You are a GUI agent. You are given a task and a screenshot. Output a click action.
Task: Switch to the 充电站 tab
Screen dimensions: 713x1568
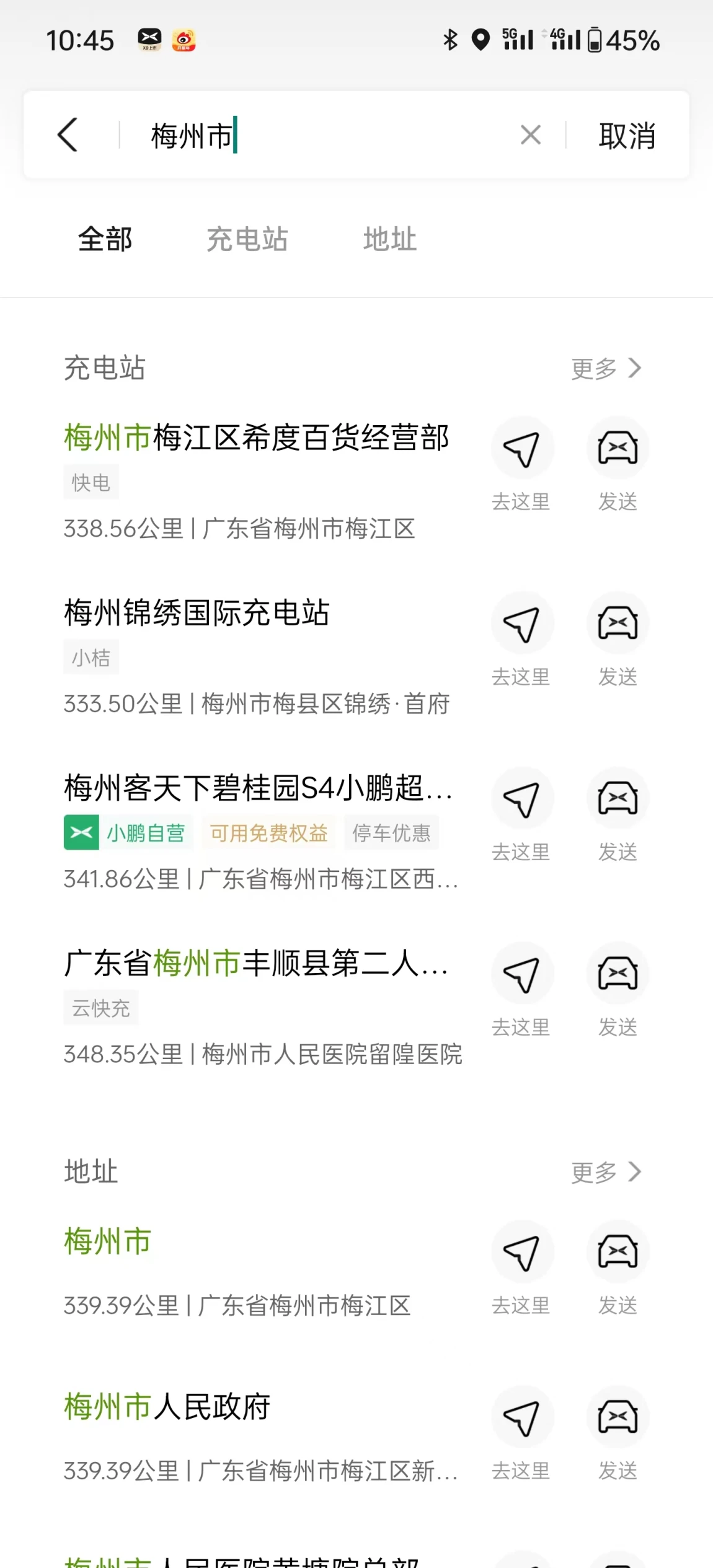tap(247, 239)
